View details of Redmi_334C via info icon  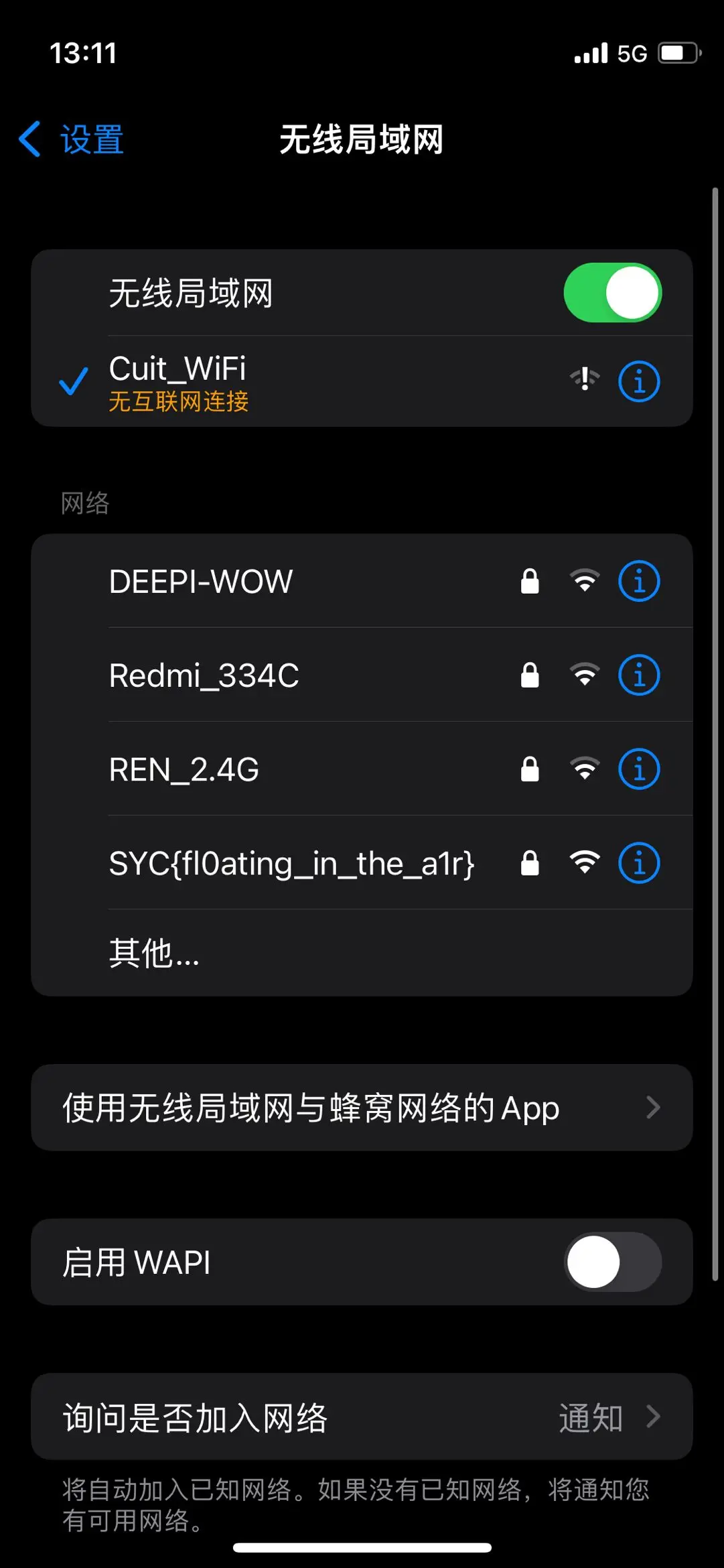click(x=638, y=675)
